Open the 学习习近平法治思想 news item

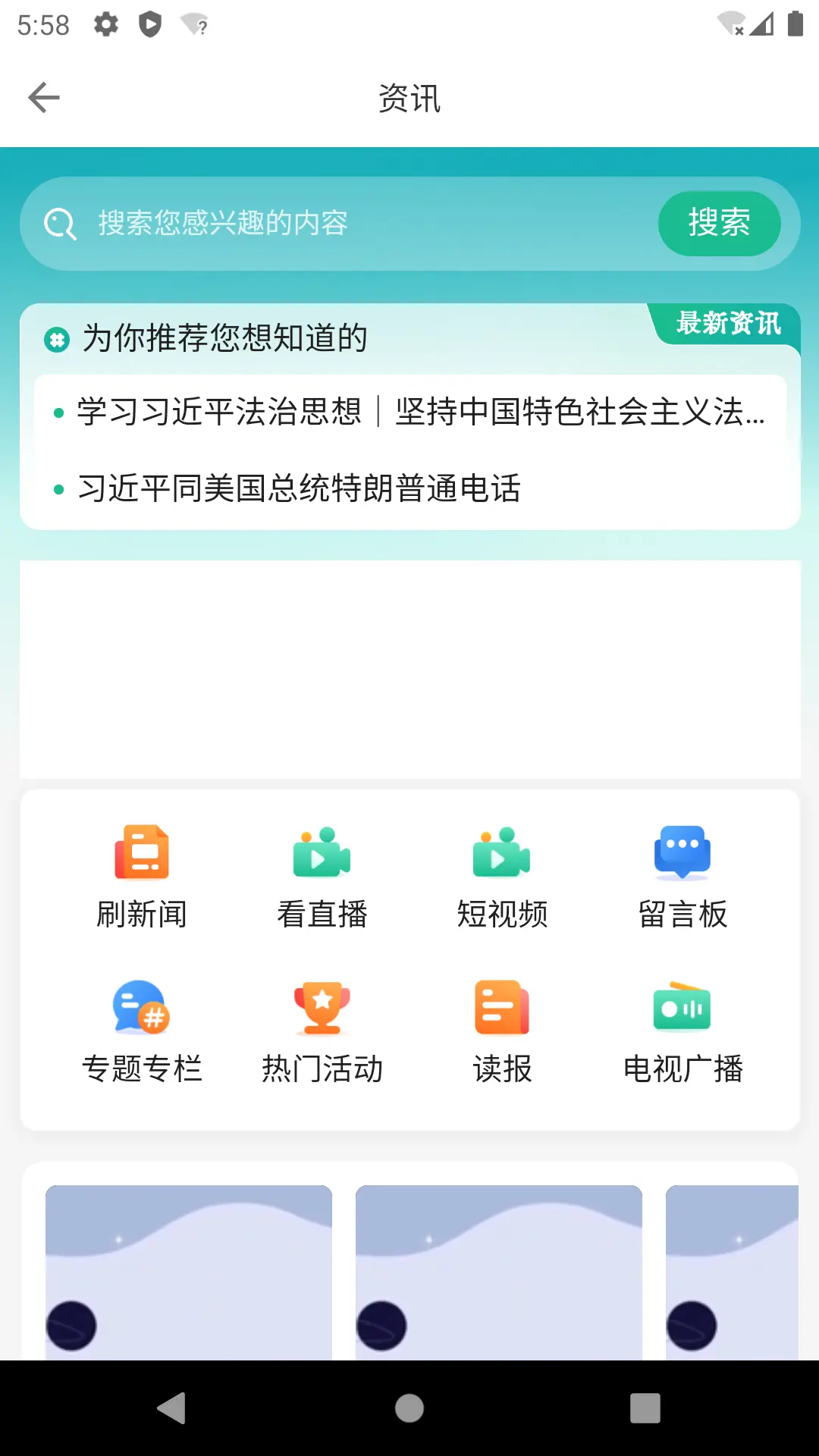(x=421, y=413)
